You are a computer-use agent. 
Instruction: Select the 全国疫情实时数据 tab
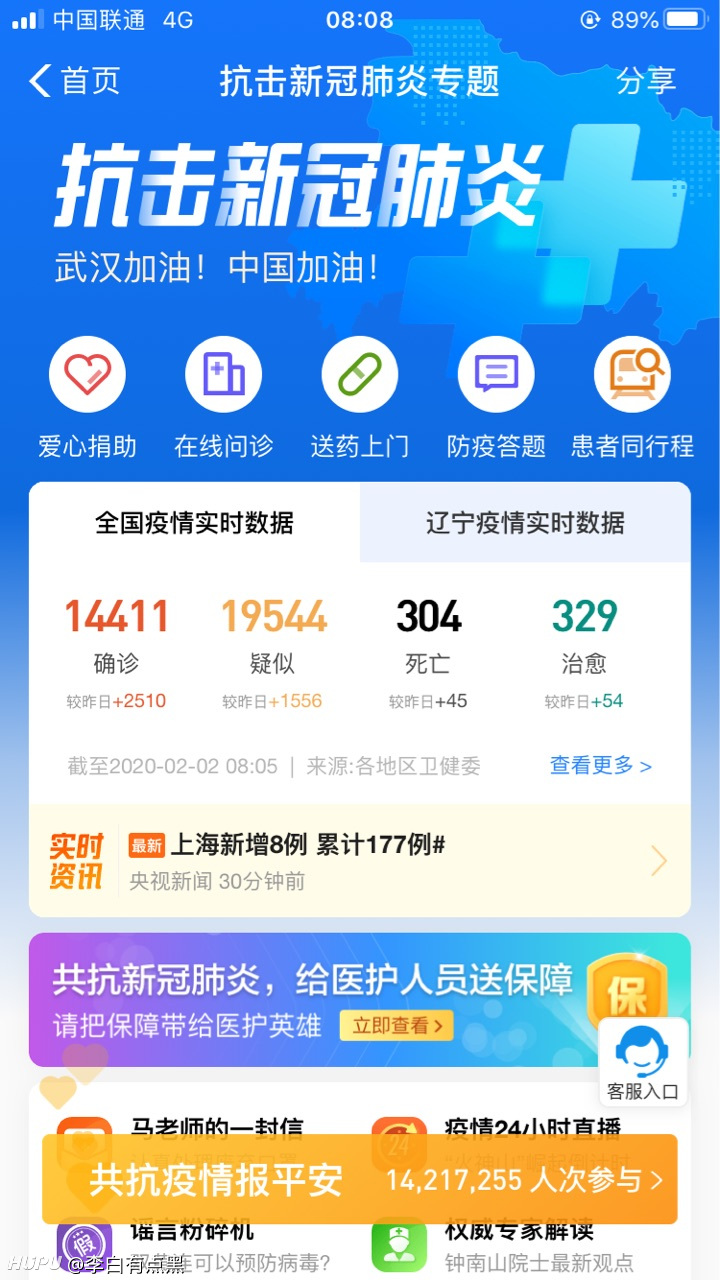(195, 522)
